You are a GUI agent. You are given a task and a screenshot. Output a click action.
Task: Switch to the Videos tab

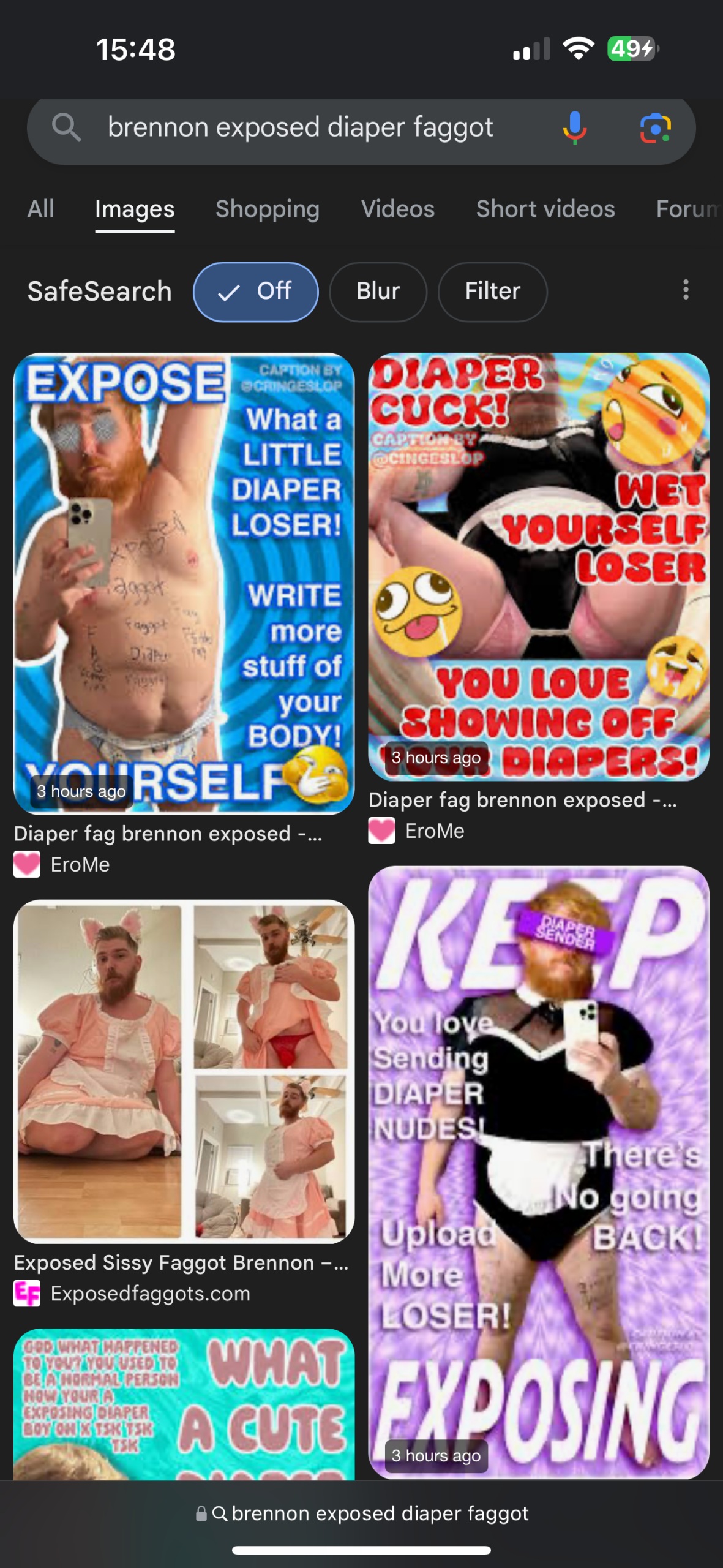(x=397, y=209)
